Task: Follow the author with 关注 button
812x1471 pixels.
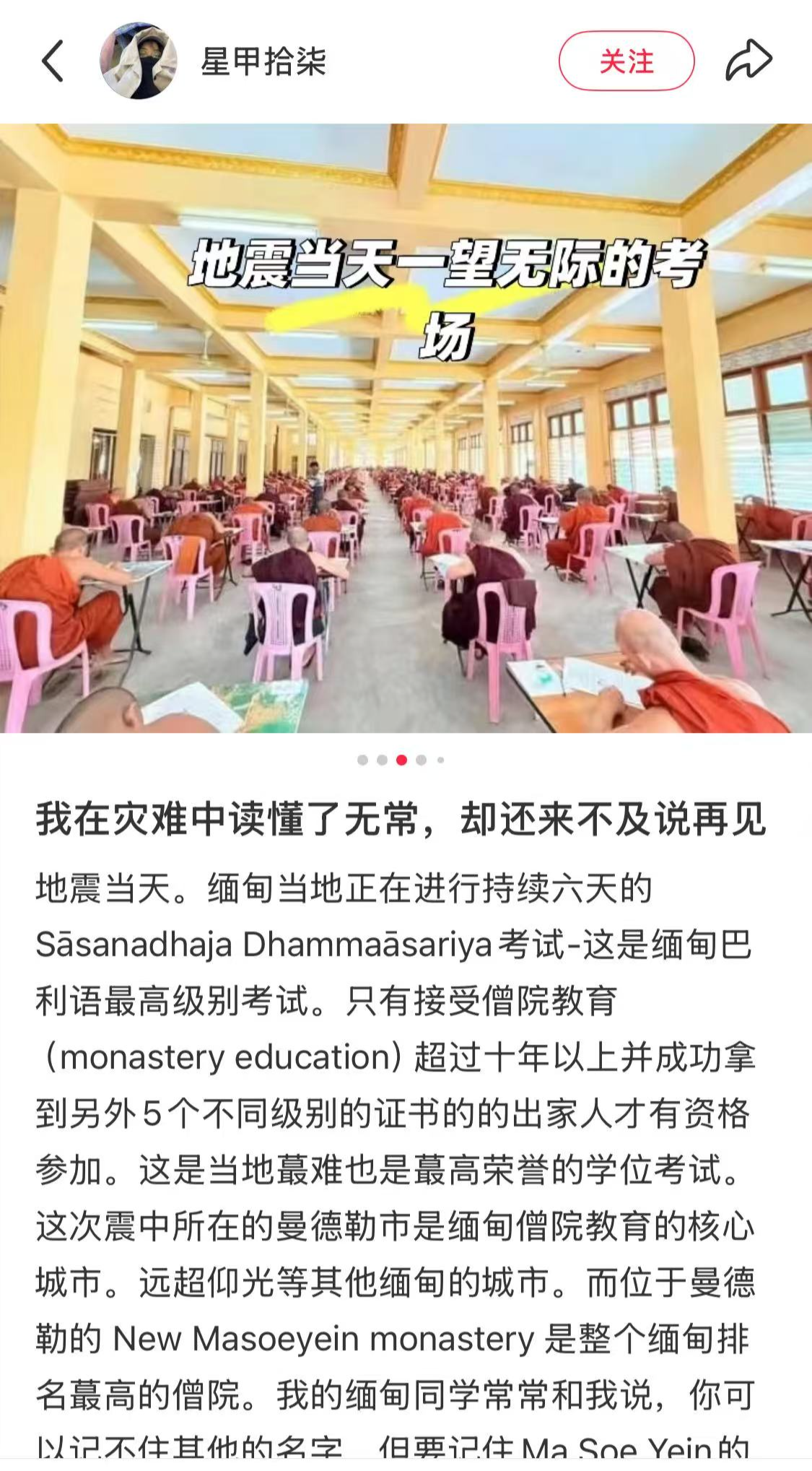Action: [x=626, y=61]
